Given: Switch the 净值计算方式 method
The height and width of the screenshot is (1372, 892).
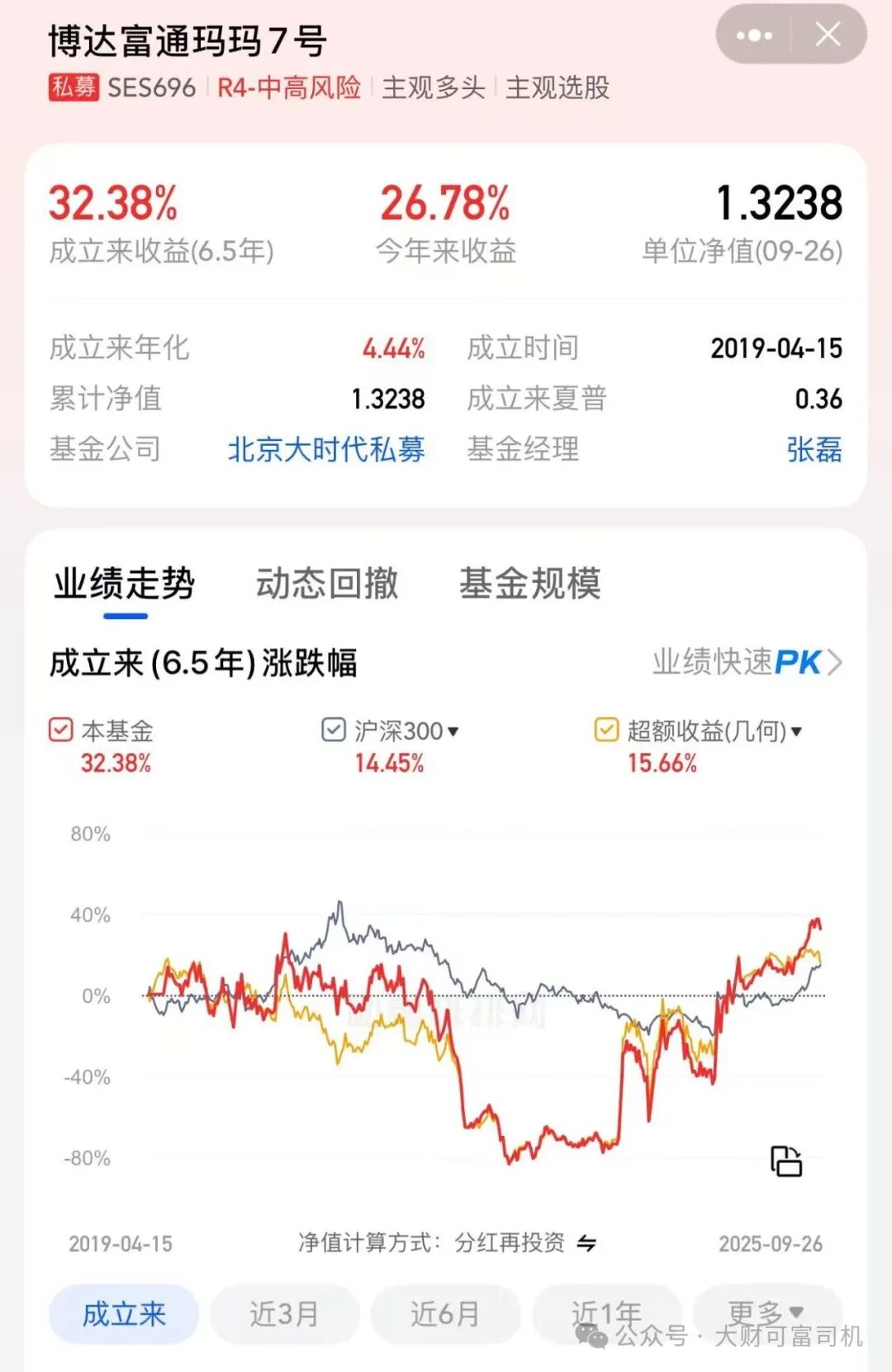Looking at the screenshot, I should tap(586, 1243).
